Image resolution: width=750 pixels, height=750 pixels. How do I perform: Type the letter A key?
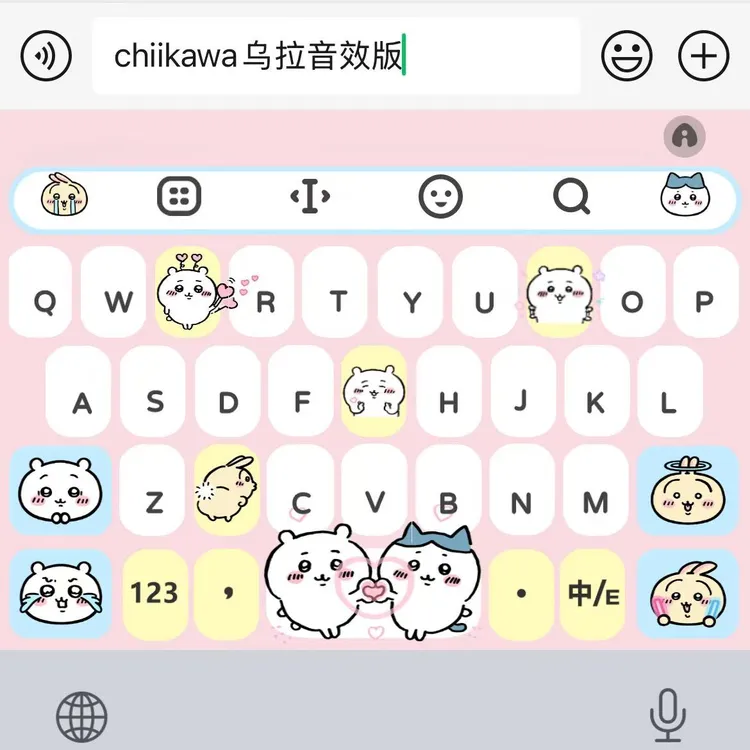pos(82,402)
